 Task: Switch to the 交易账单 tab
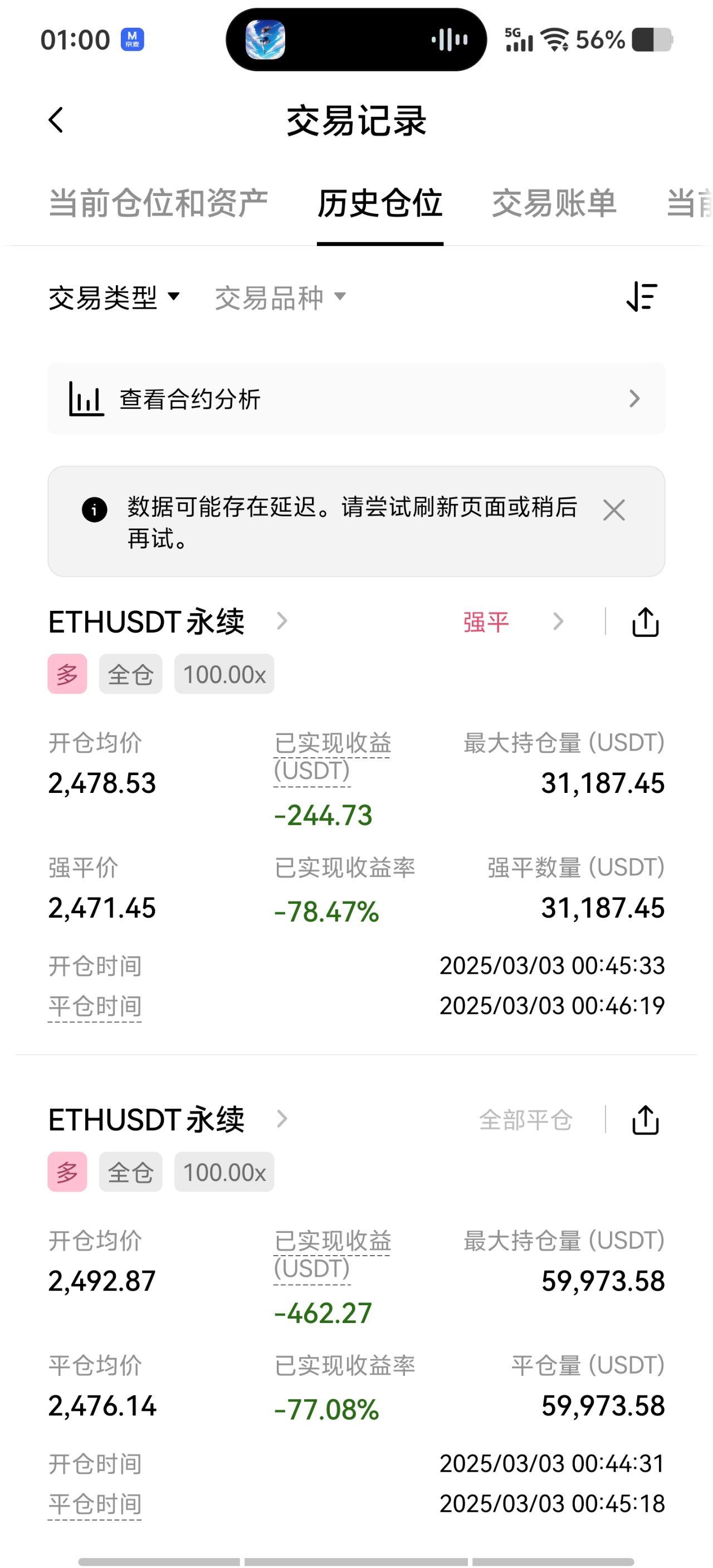point(555,204)
